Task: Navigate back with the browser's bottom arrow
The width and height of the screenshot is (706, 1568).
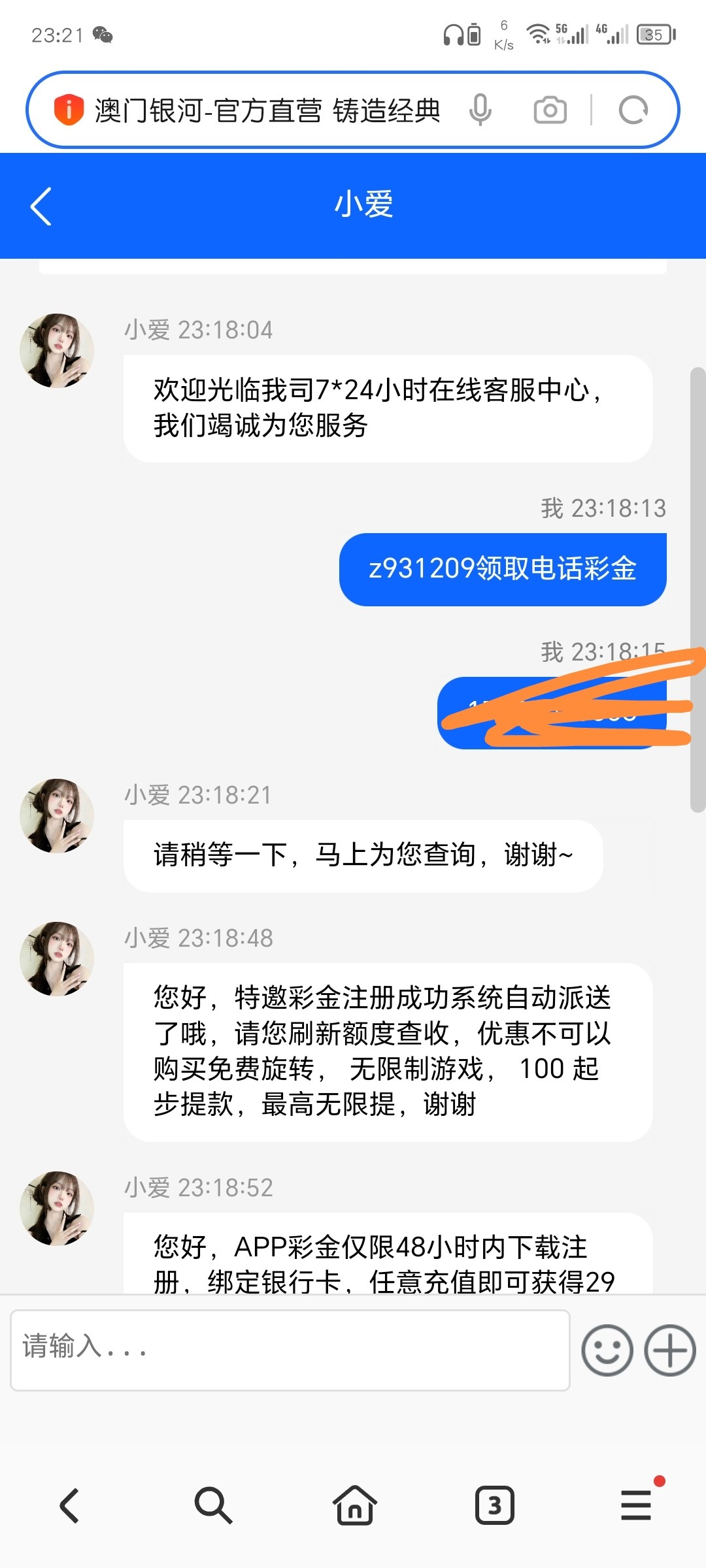Action: pos(70,1505)
